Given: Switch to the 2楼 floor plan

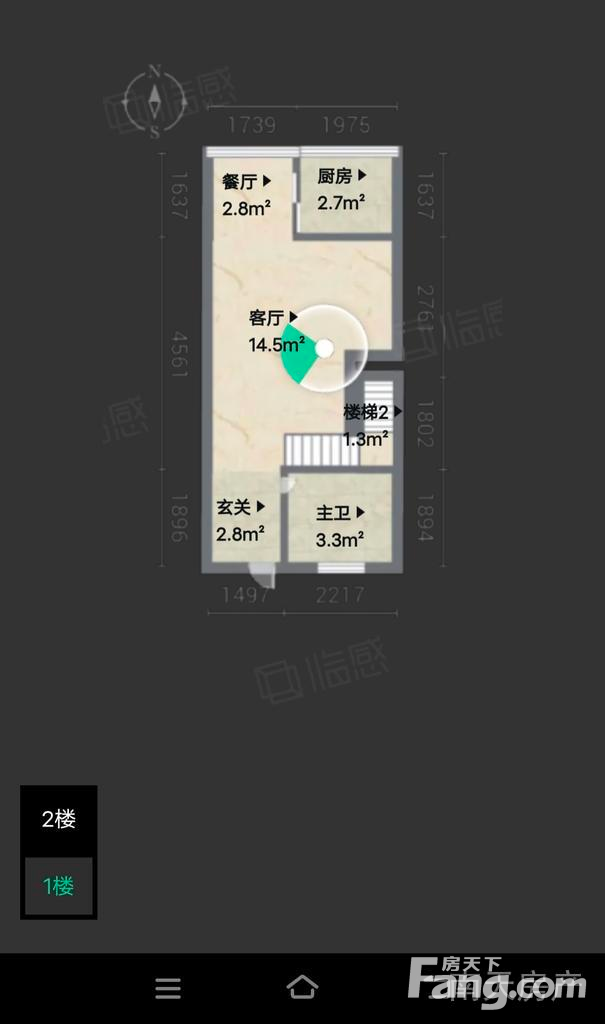Looking at the screenshot, I should coord(59,819).
